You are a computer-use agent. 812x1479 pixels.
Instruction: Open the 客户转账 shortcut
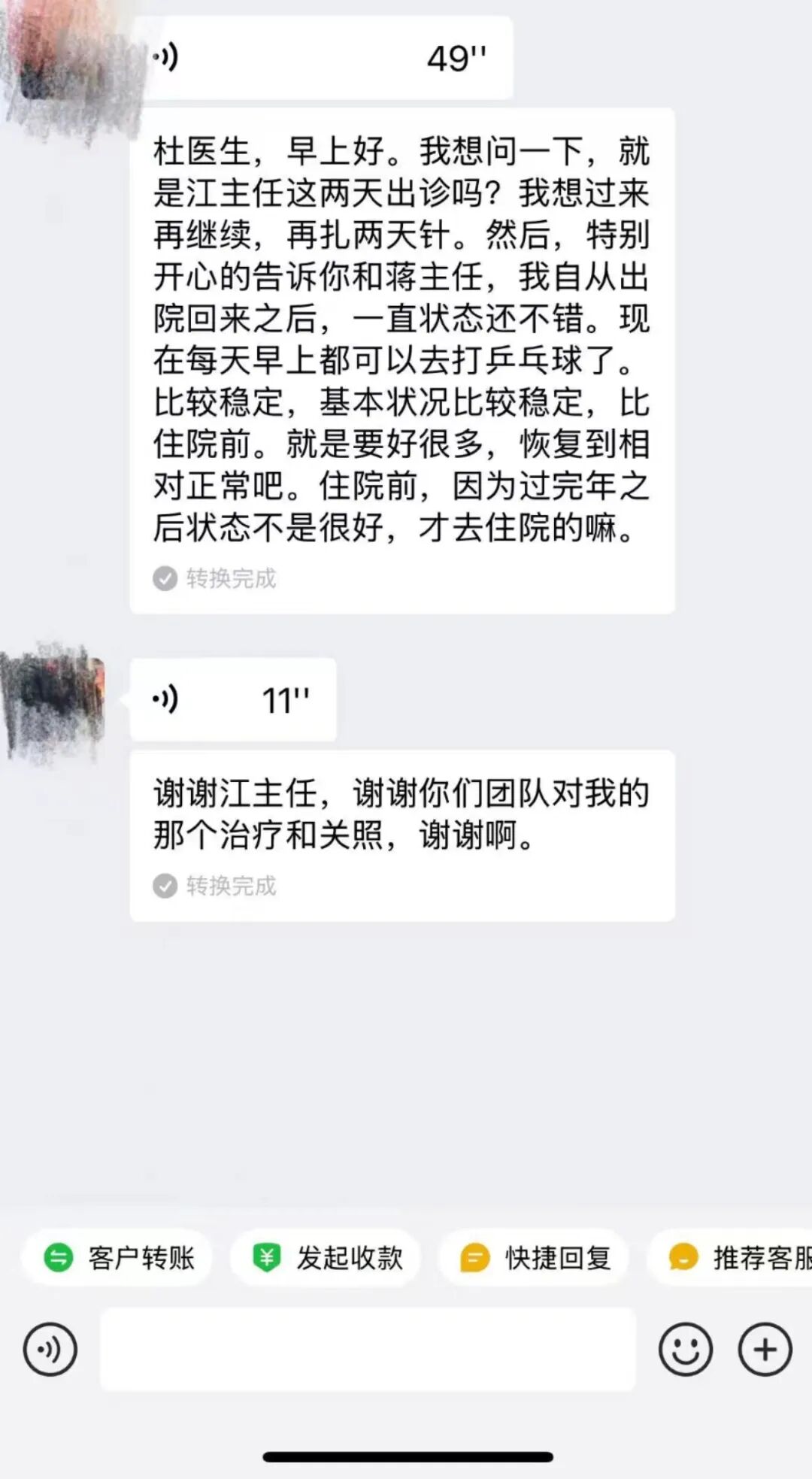117,1257
